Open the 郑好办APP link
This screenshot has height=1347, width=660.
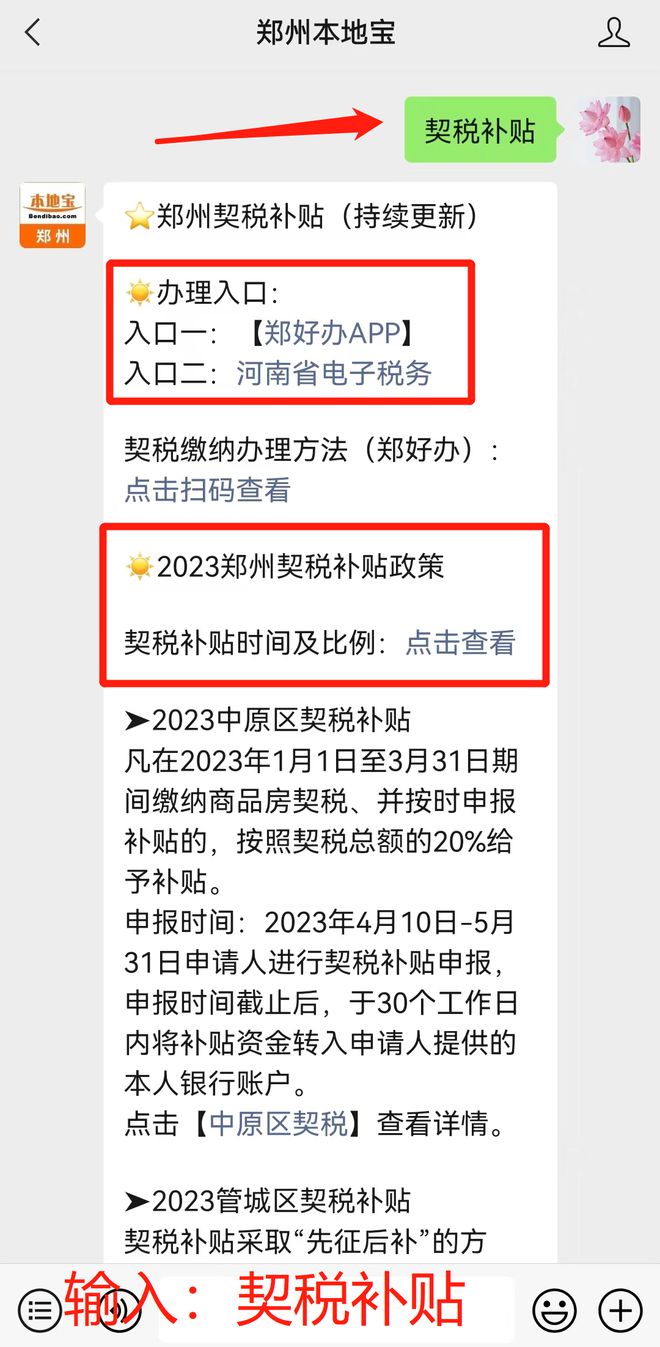pyautogui.click(x=331, y=332)
